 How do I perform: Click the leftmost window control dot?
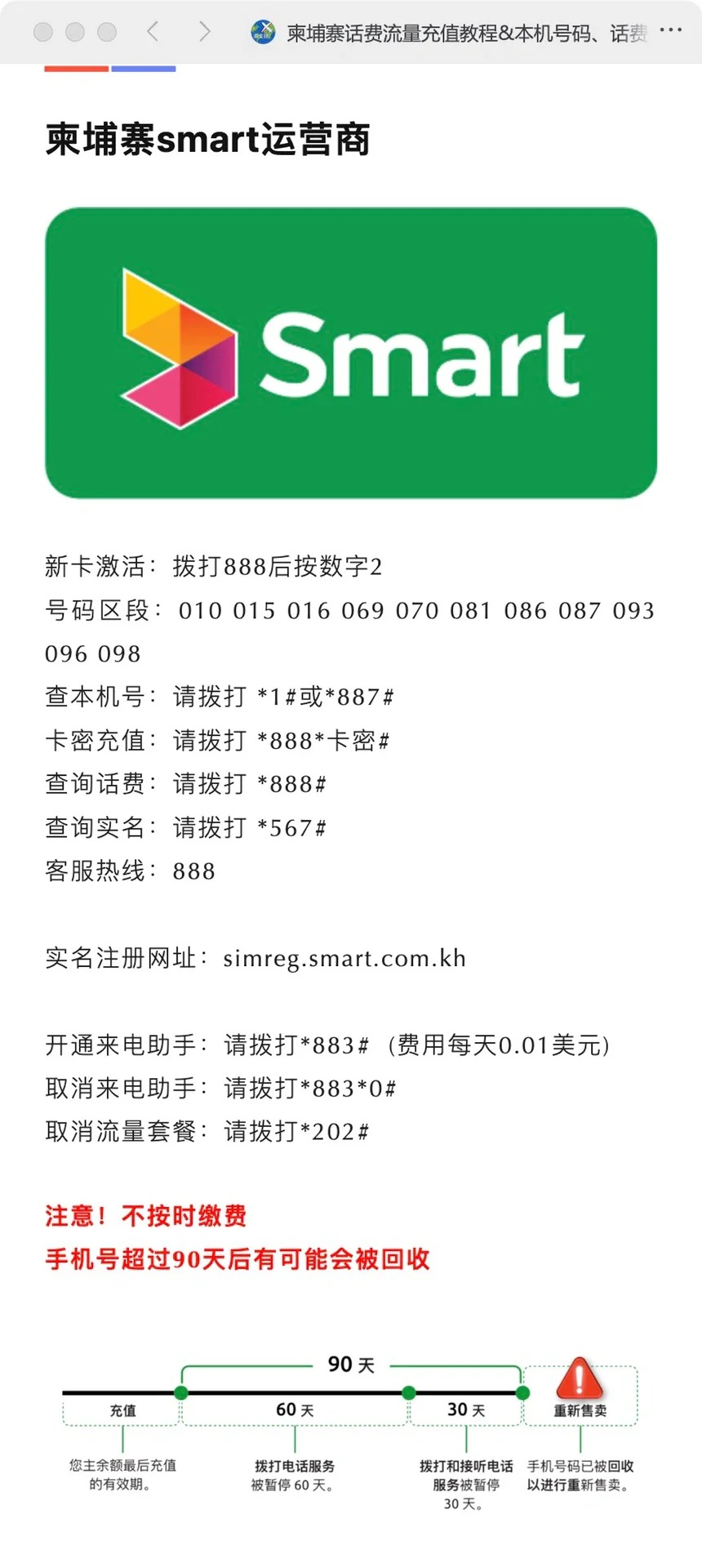(x=42, y=33)
